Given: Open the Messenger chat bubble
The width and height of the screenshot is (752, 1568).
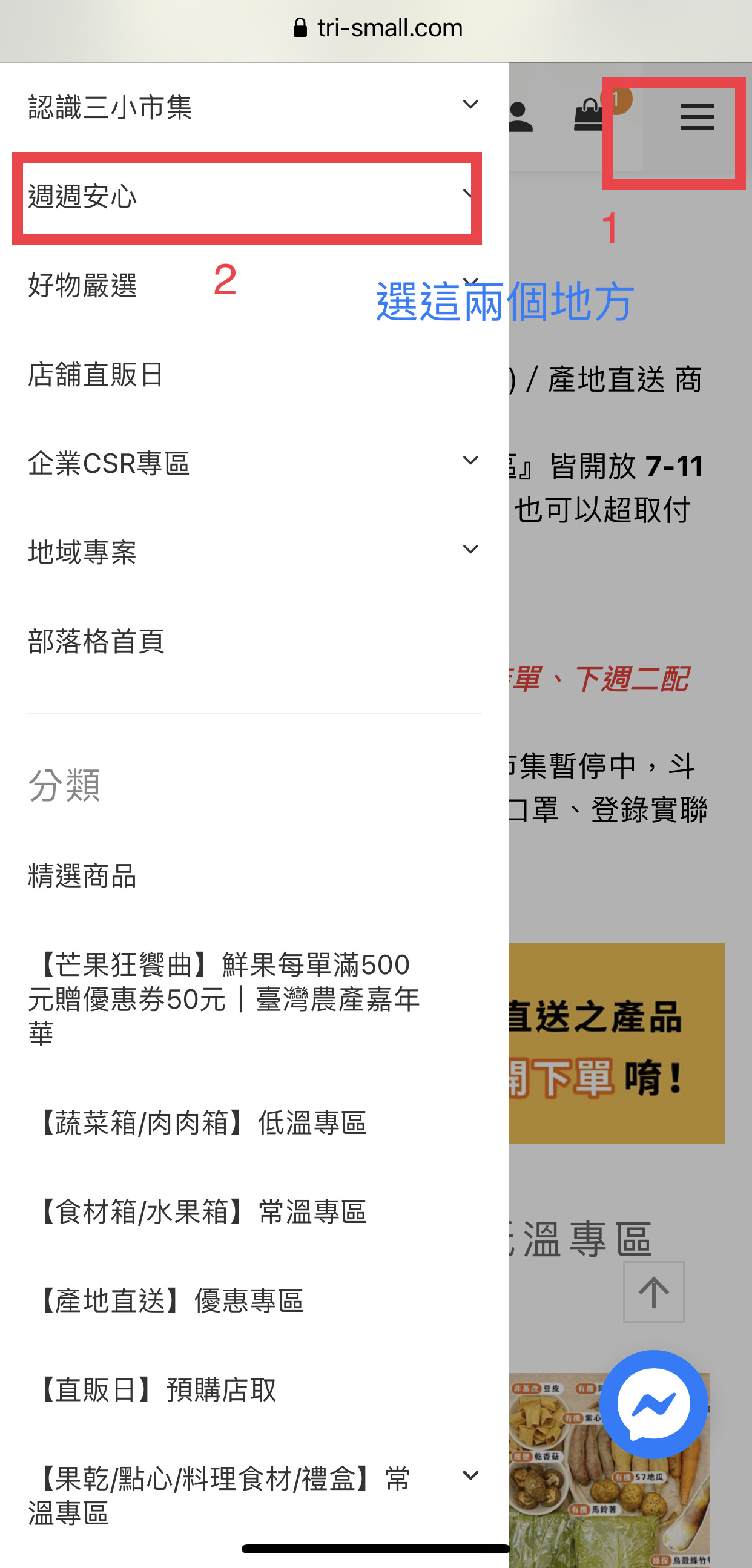Looking at the screenshot, I should (x=653, y=1404).
